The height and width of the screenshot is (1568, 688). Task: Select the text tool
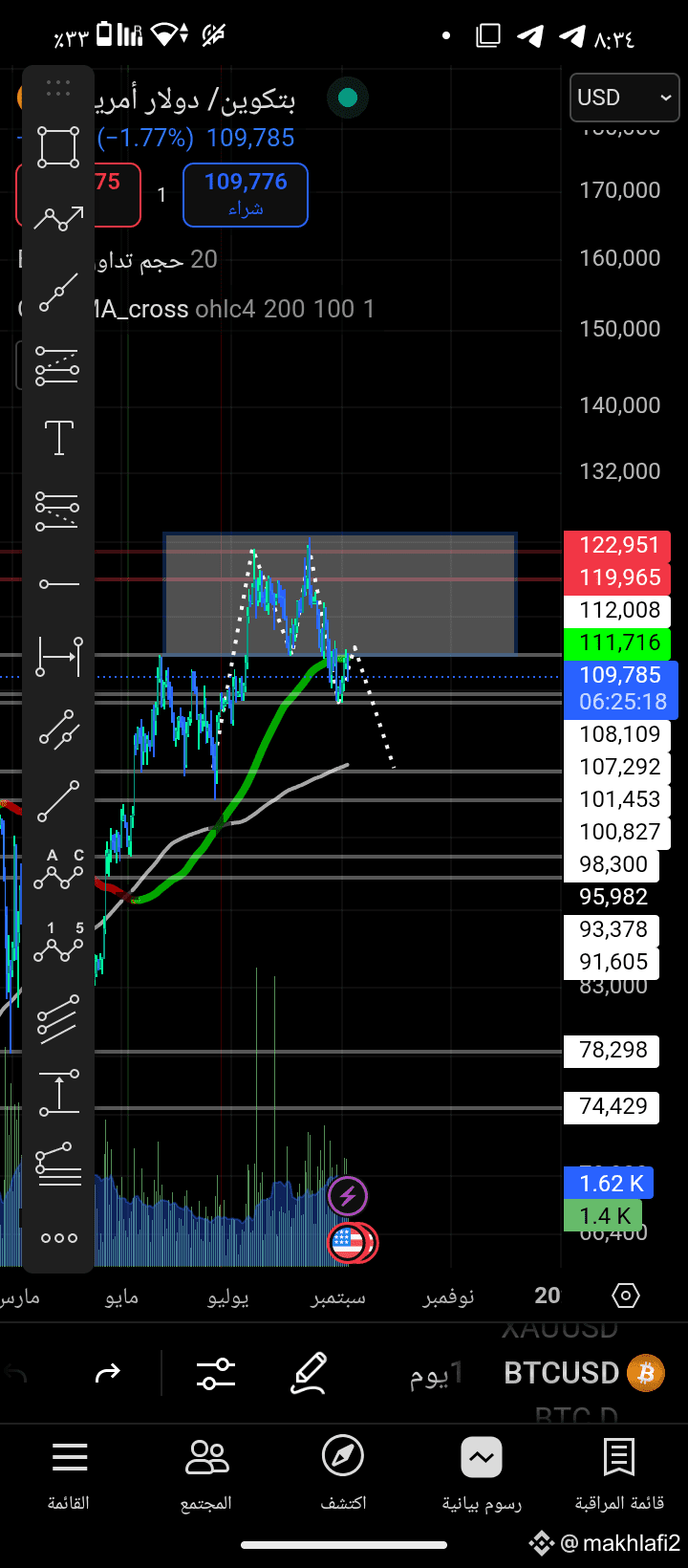pos(58,437)
